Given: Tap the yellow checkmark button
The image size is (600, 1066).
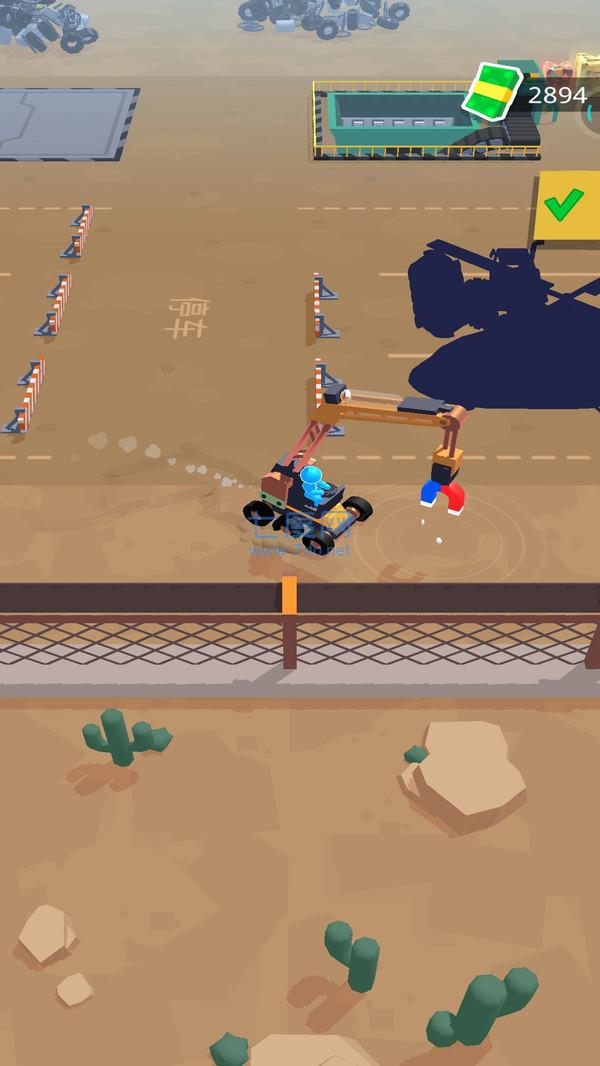Looking at the screenshot, I should pyautogui.click(x=566, y=206).
